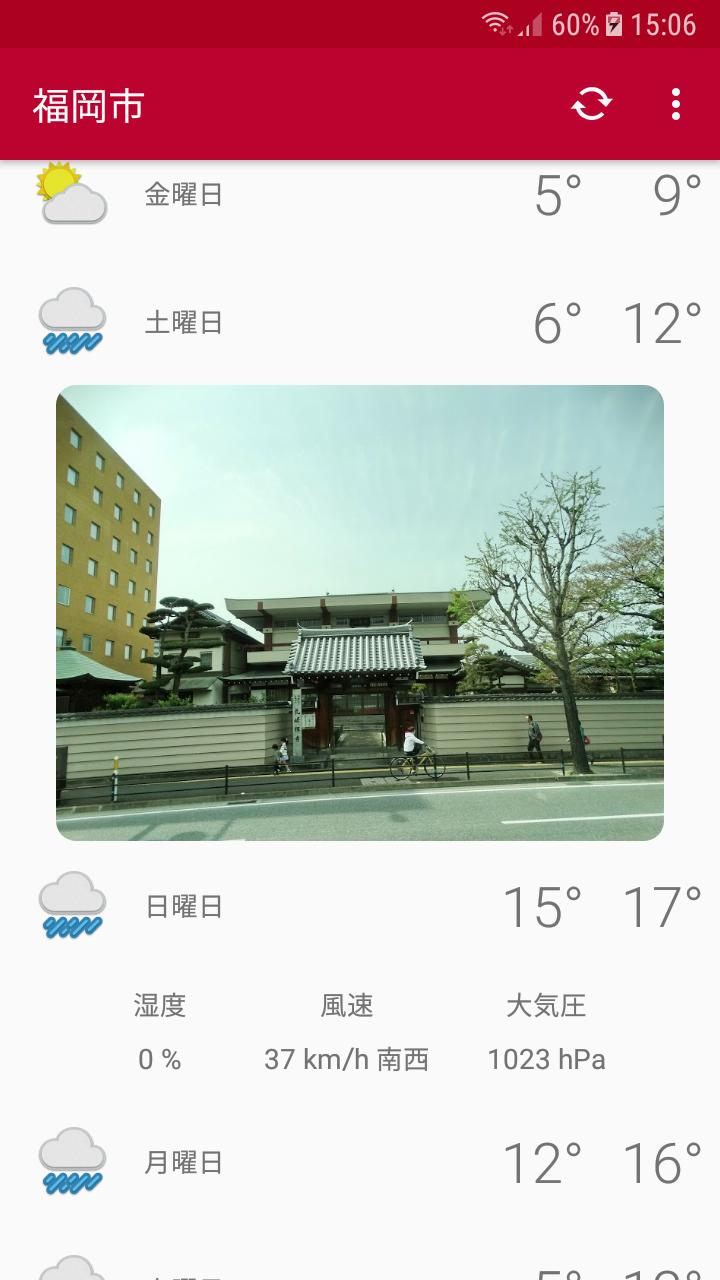The width and height of the screenshot is (720, 1280).
Task: Open the temple street photo
Action: click(360, 613)
